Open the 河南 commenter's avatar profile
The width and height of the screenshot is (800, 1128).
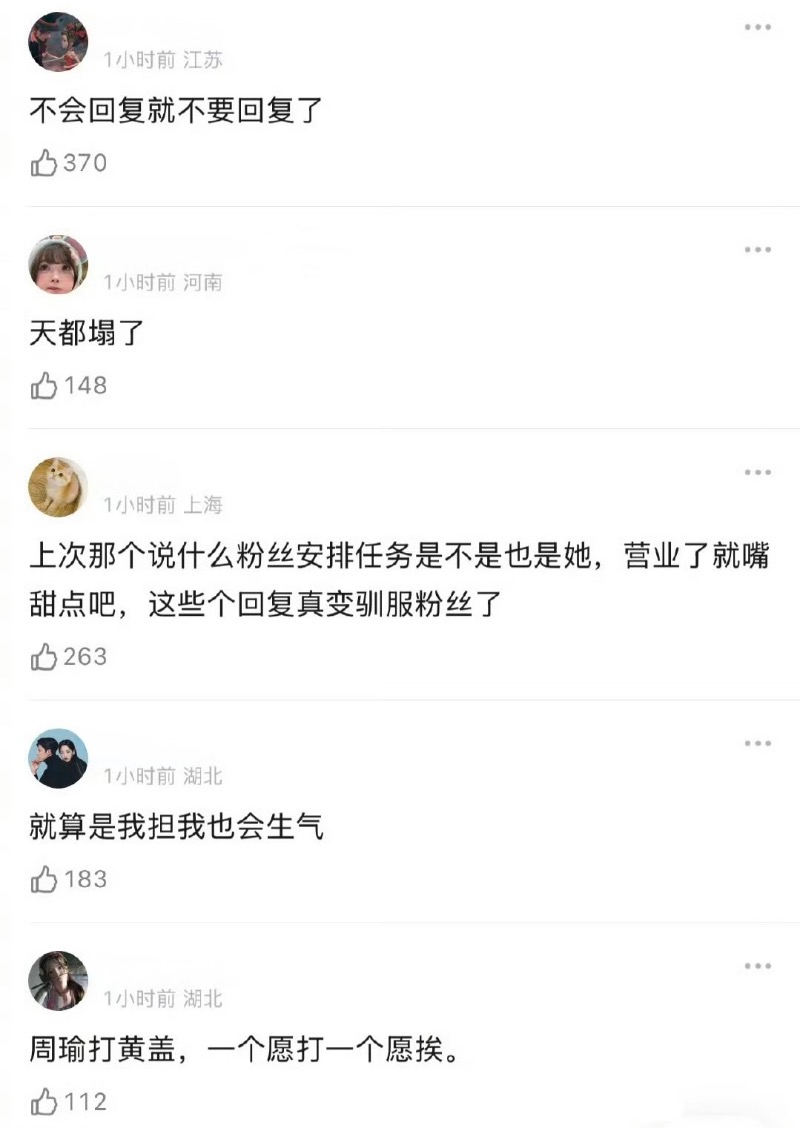[x=58, y=265]
